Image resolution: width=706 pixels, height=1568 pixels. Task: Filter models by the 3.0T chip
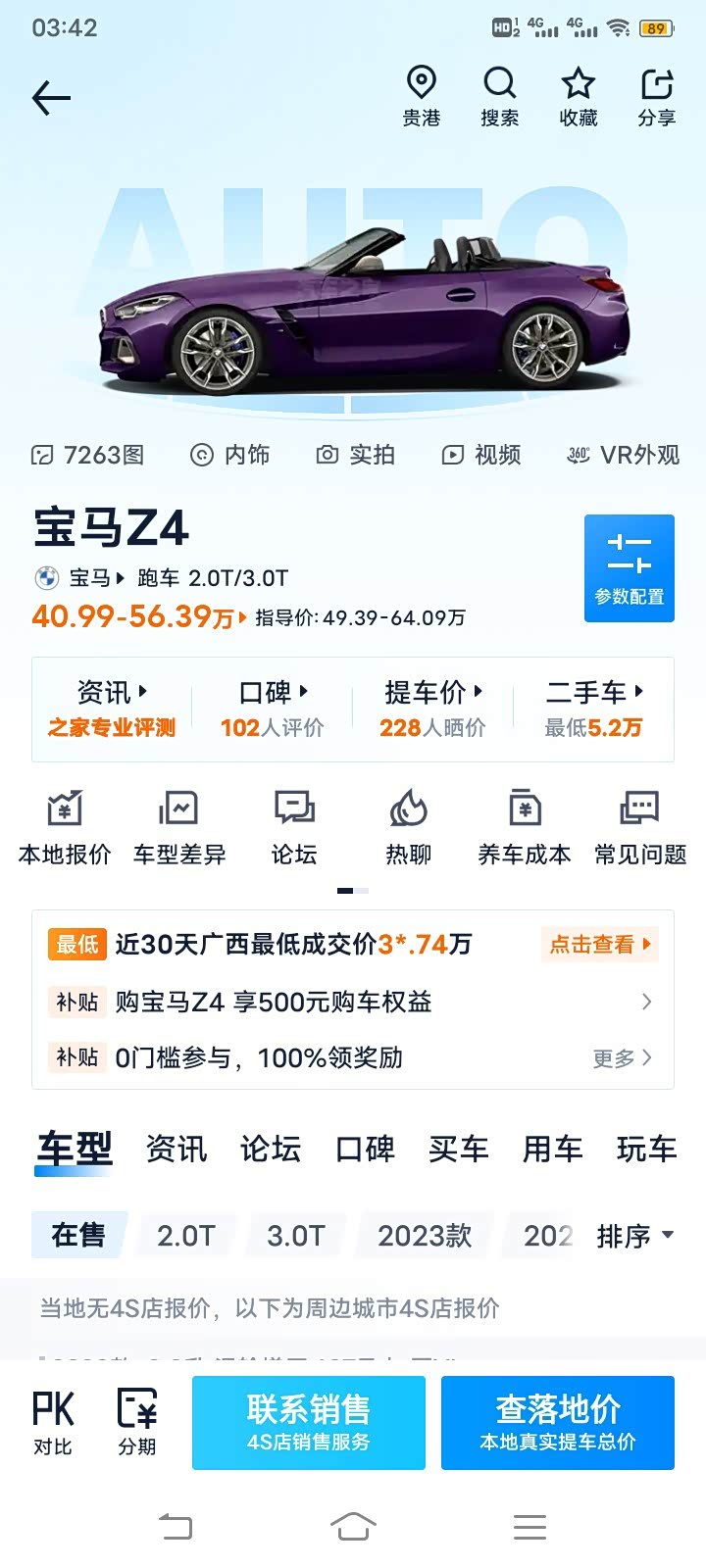(295, 1235)
